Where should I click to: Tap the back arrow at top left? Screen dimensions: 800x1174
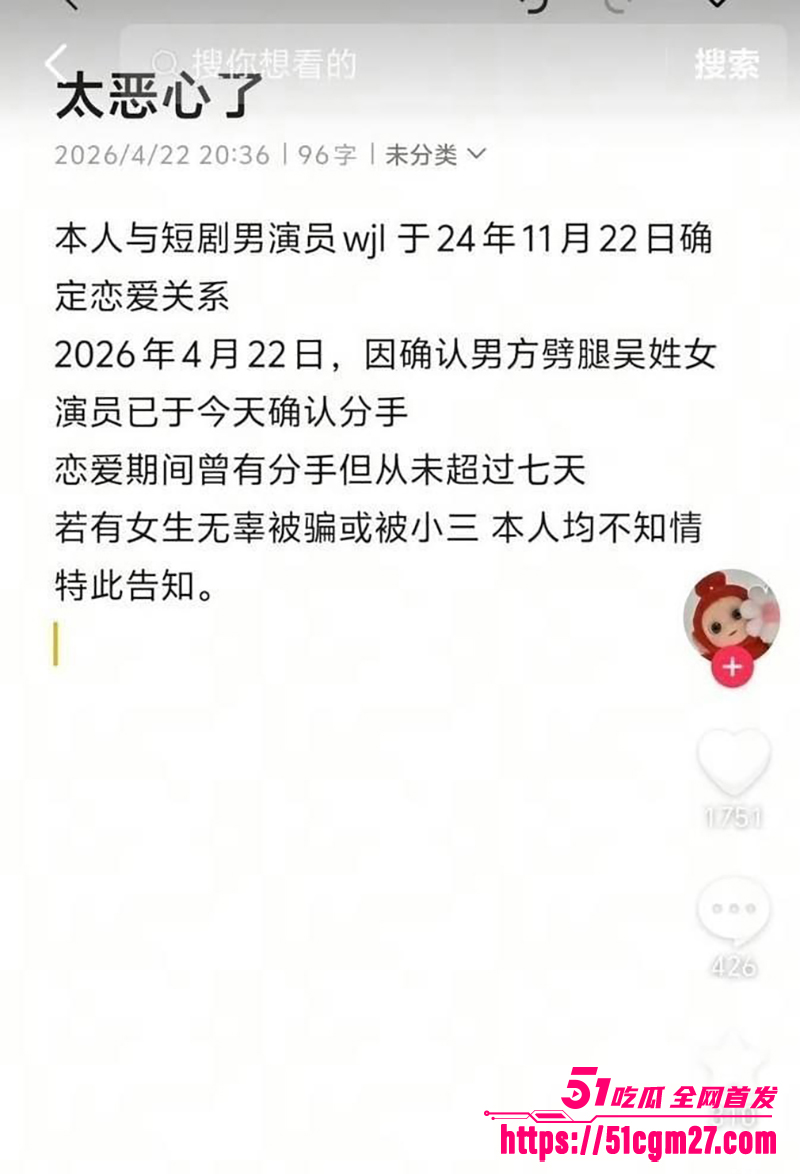(x=58, y=60)
